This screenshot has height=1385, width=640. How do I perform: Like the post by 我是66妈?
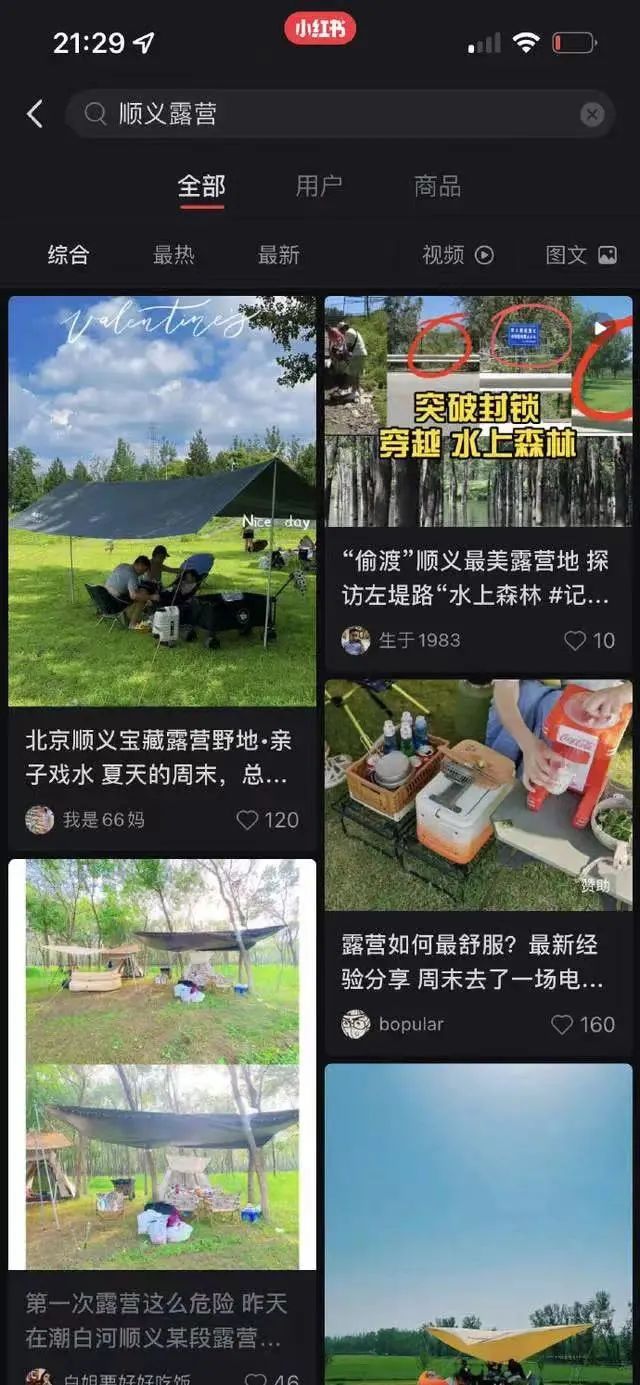[267, 820]
